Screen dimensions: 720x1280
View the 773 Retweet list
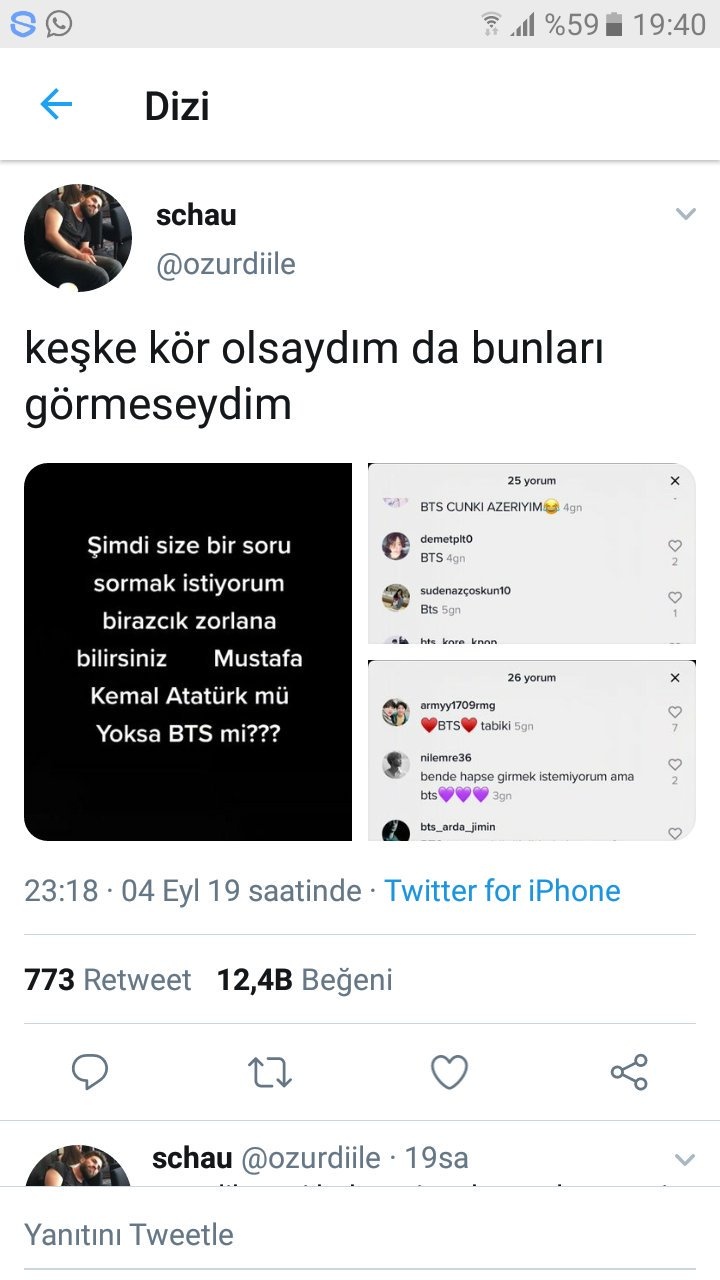[108, 980]
